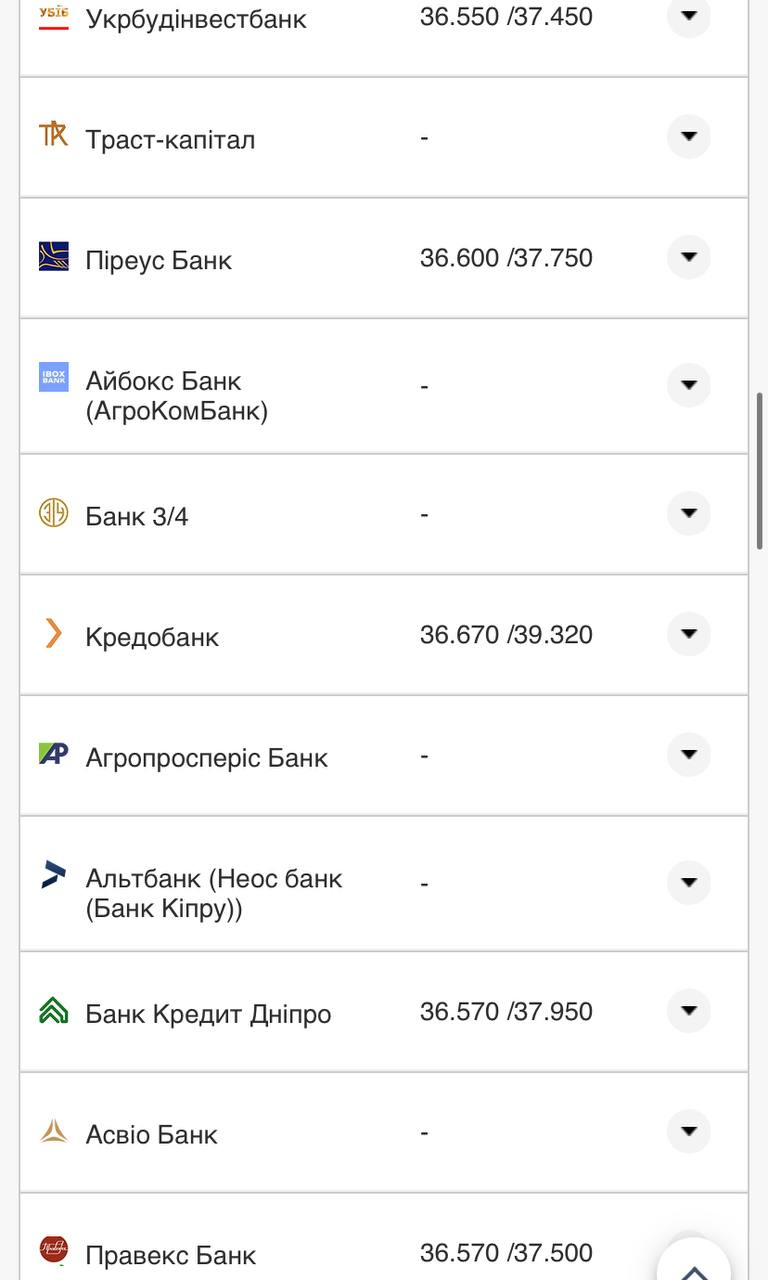Open the arrow next to Асвіо Банк
The height and width of the screenshot is (1280, 768).
[x=688, y=1132]
